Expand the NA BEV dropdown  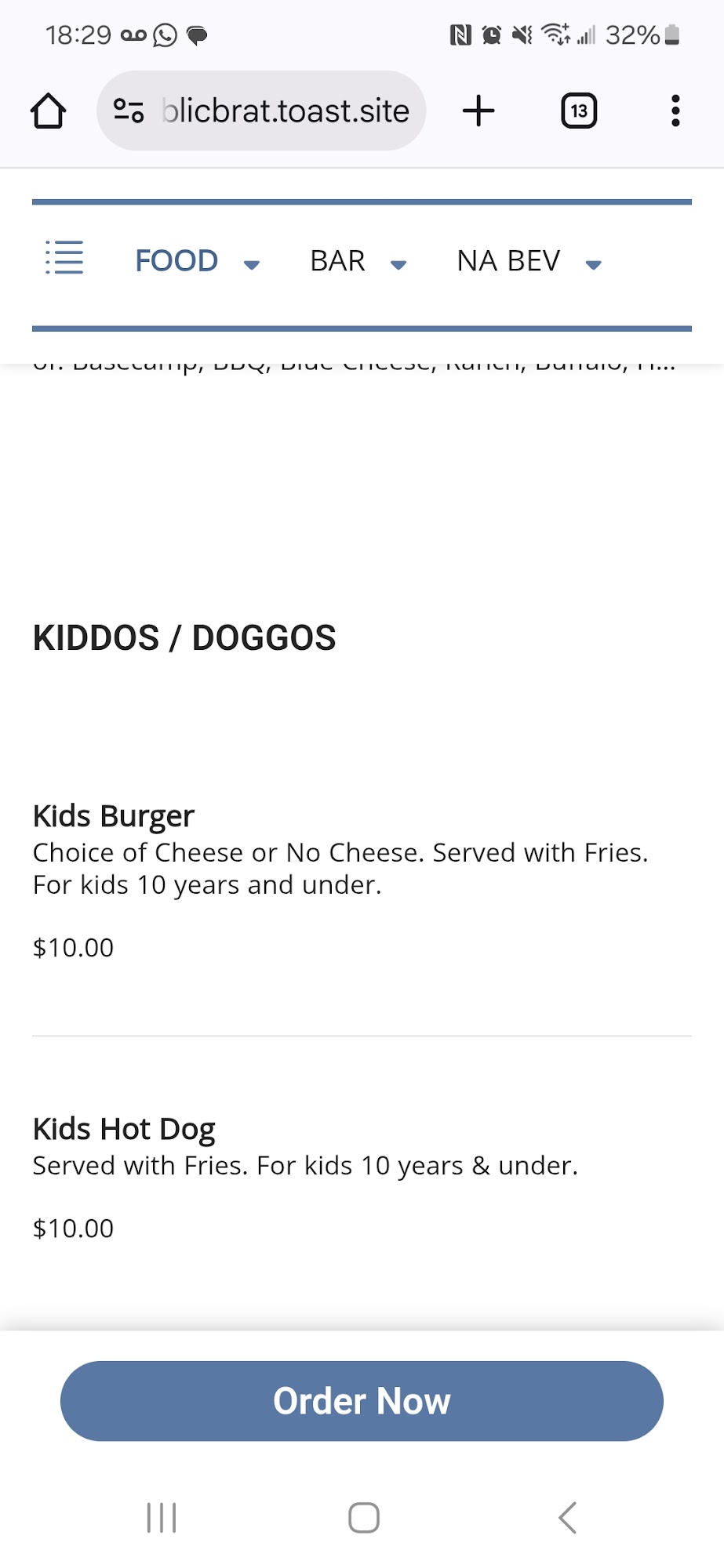[x=529, y=261]
